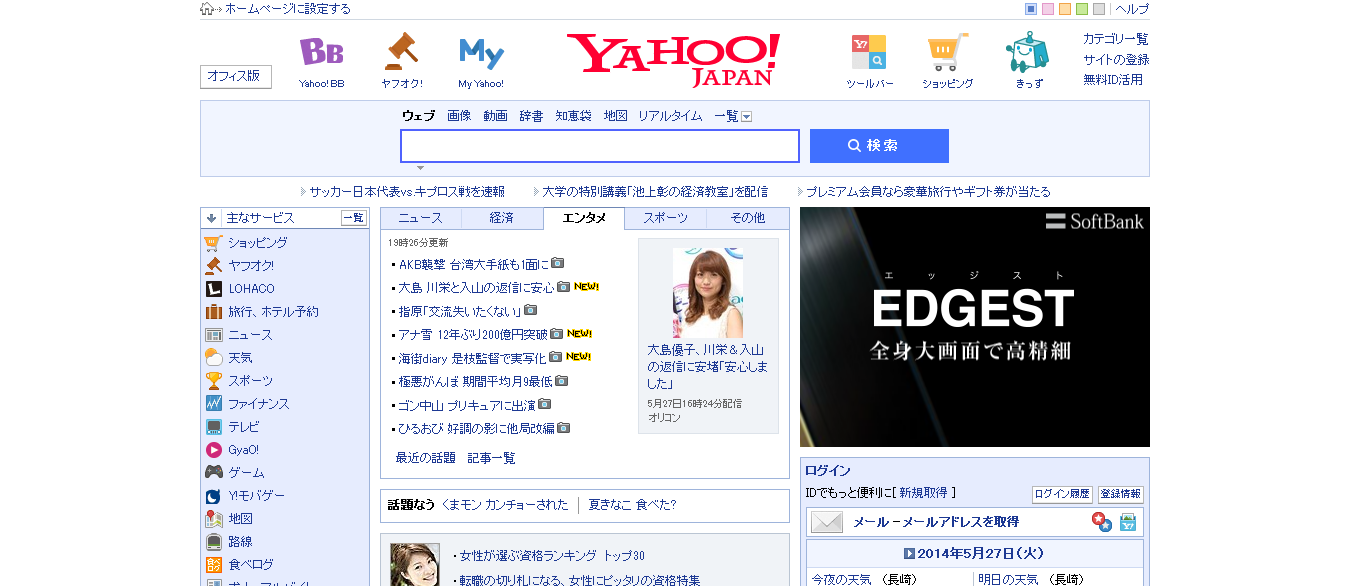Open 天気 in the services list
Image resolution: width=1349 pixels, height=586 pixels.
point(240,358)
